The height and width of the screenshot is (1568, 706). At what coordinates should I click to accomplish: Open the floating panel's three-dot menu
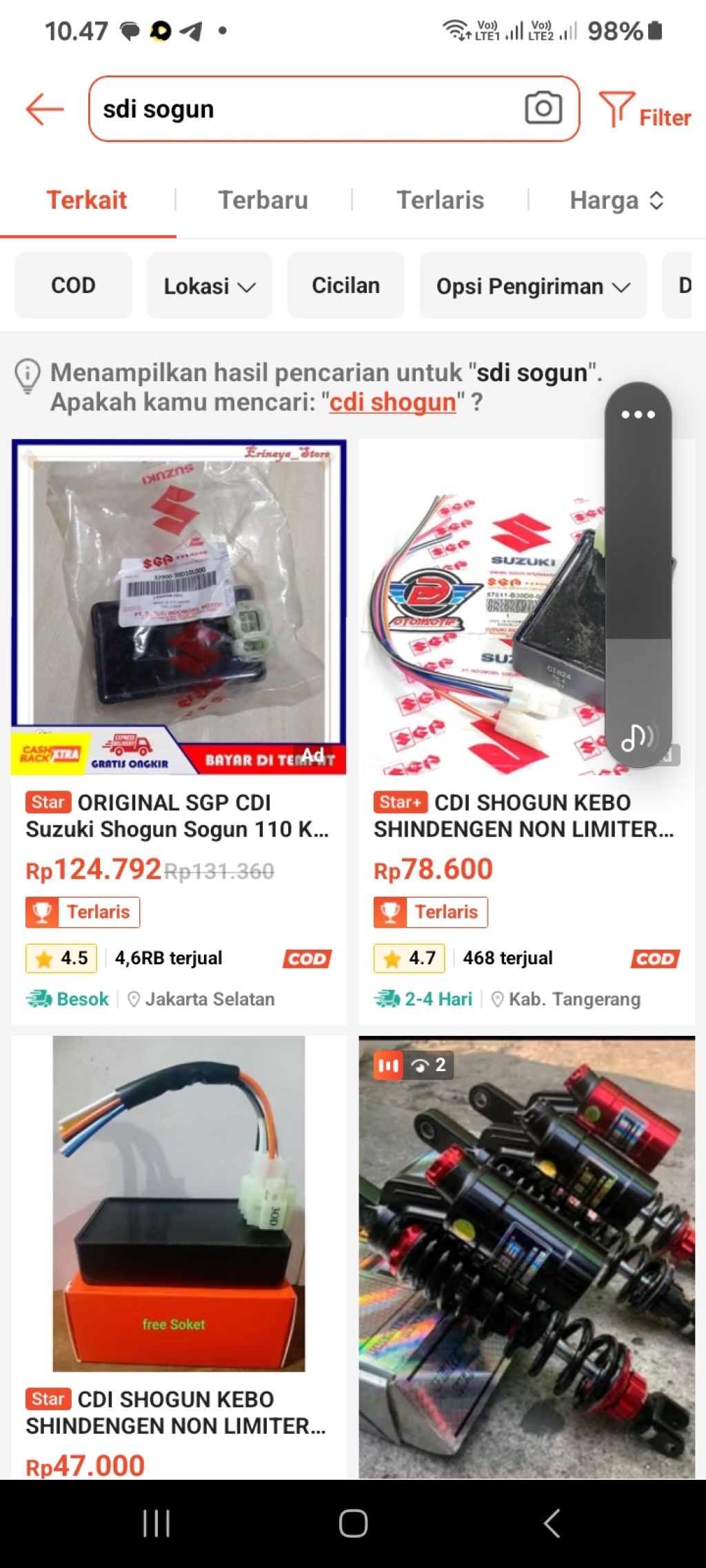point(638,415)
